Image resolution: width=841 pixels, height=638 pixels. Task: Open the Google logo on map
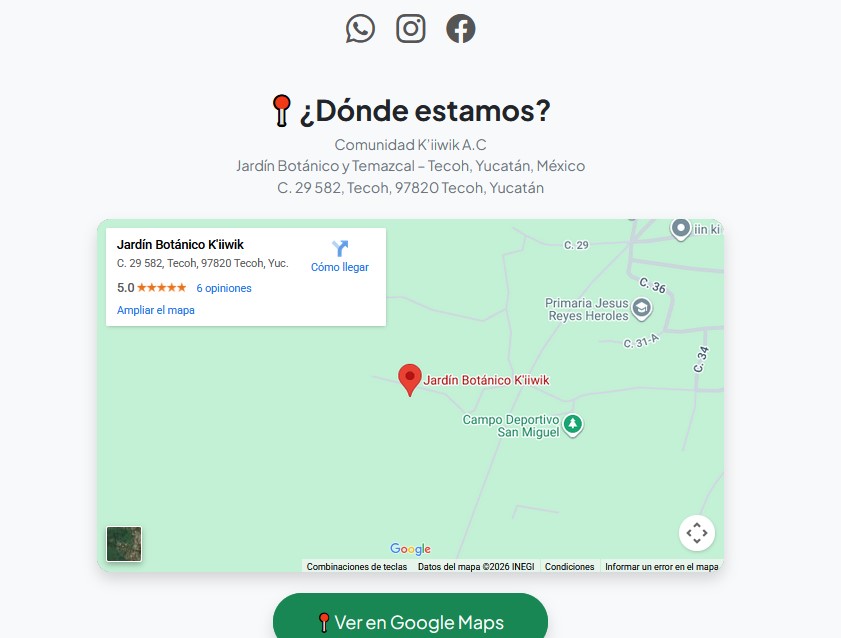pyautogui.click(x=410, y=549)
